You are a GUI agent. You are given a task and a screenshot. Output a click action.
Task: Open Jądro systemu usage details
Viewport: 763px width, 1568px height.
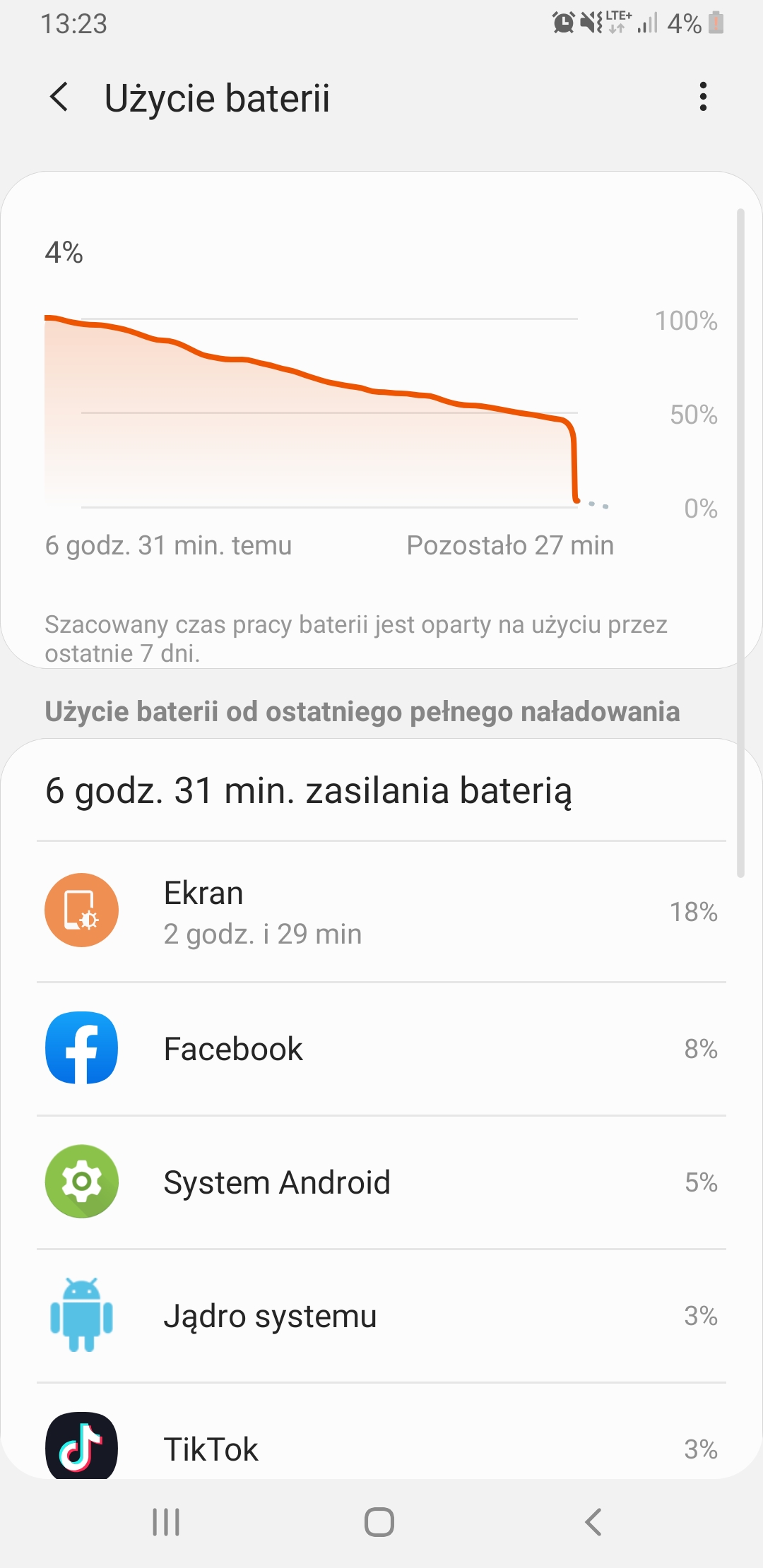[381, 1316]
